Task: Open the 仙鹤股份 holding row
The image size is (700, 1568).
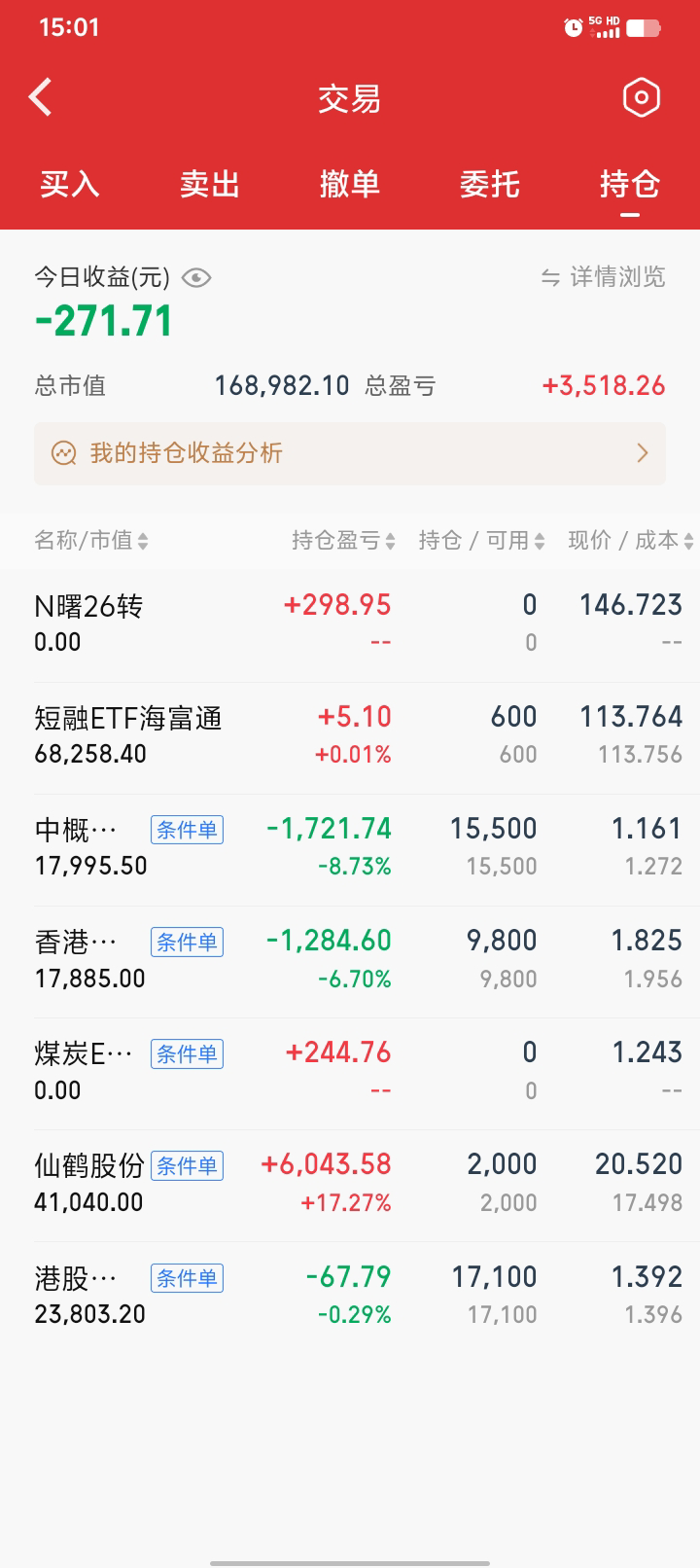Action: (350, 1183)
